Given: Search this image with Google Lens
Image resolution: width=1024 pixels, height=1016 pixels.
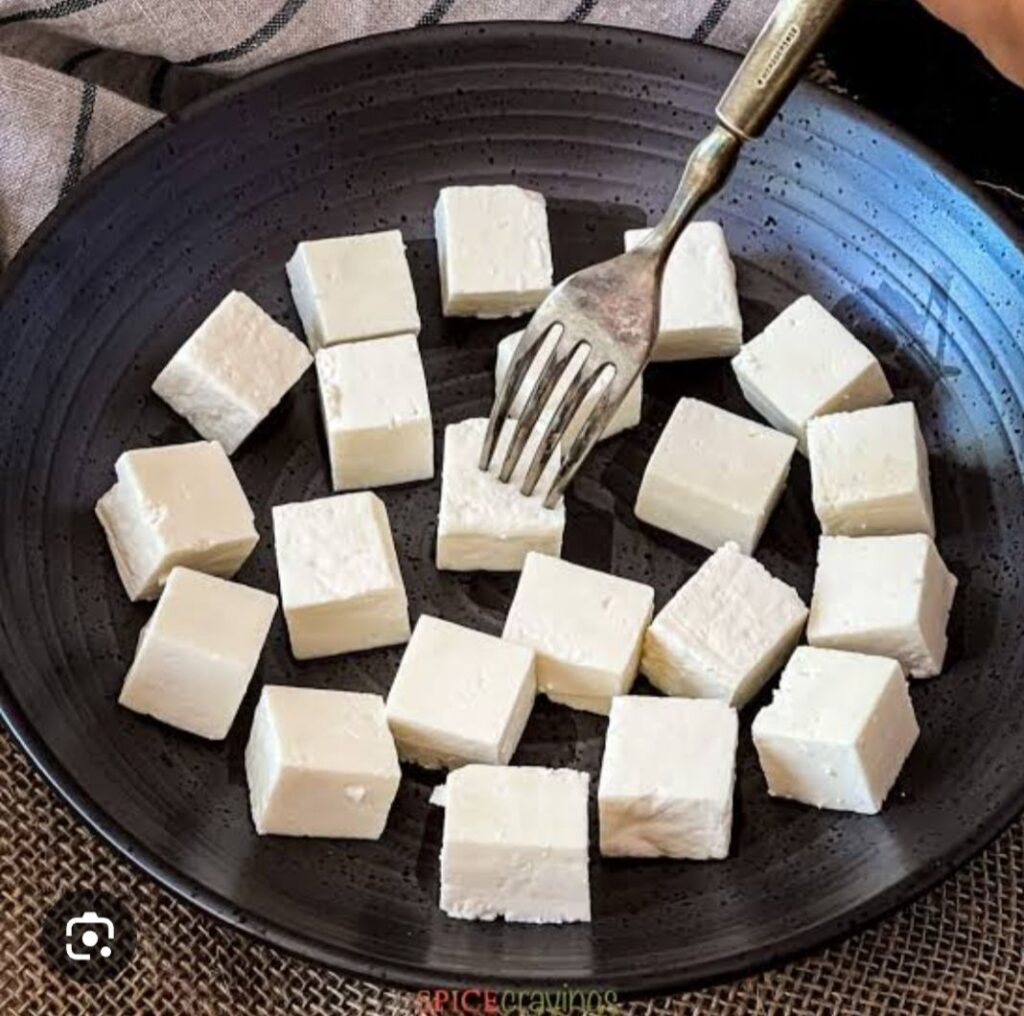Looking at the screenshot, I should click(x=89, y=937).
